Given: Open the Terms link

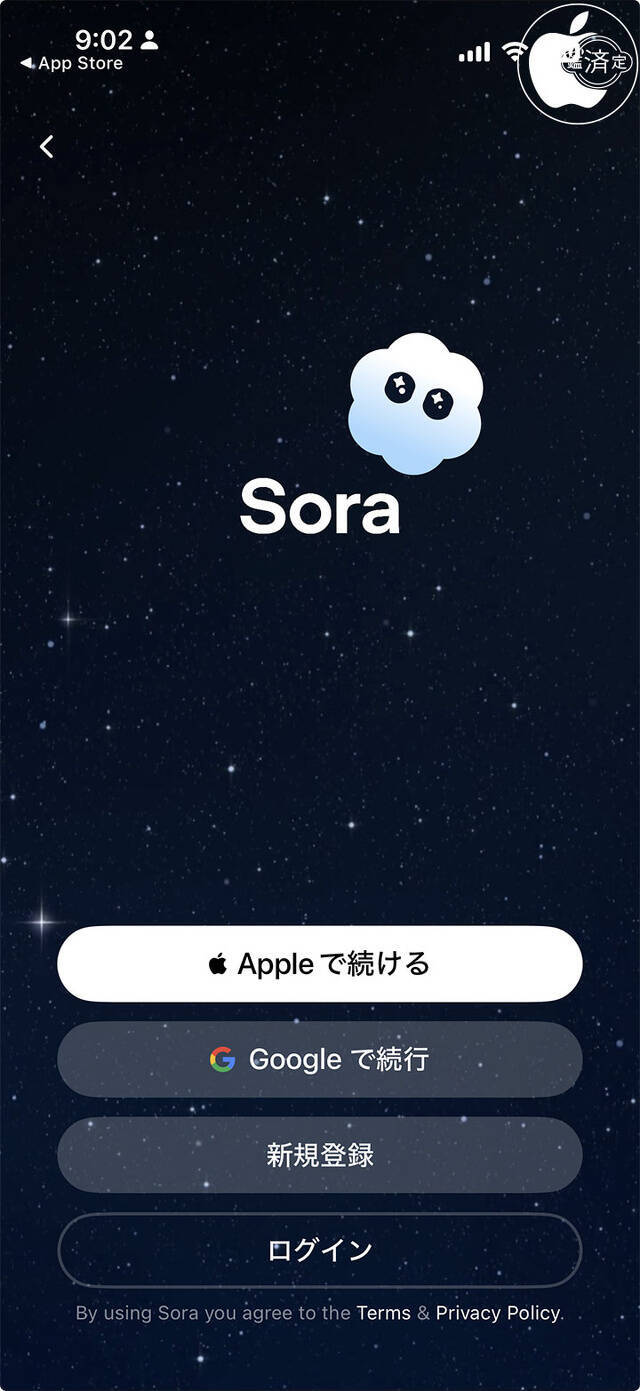Looking at the screenshot, I should [383, 1313].
